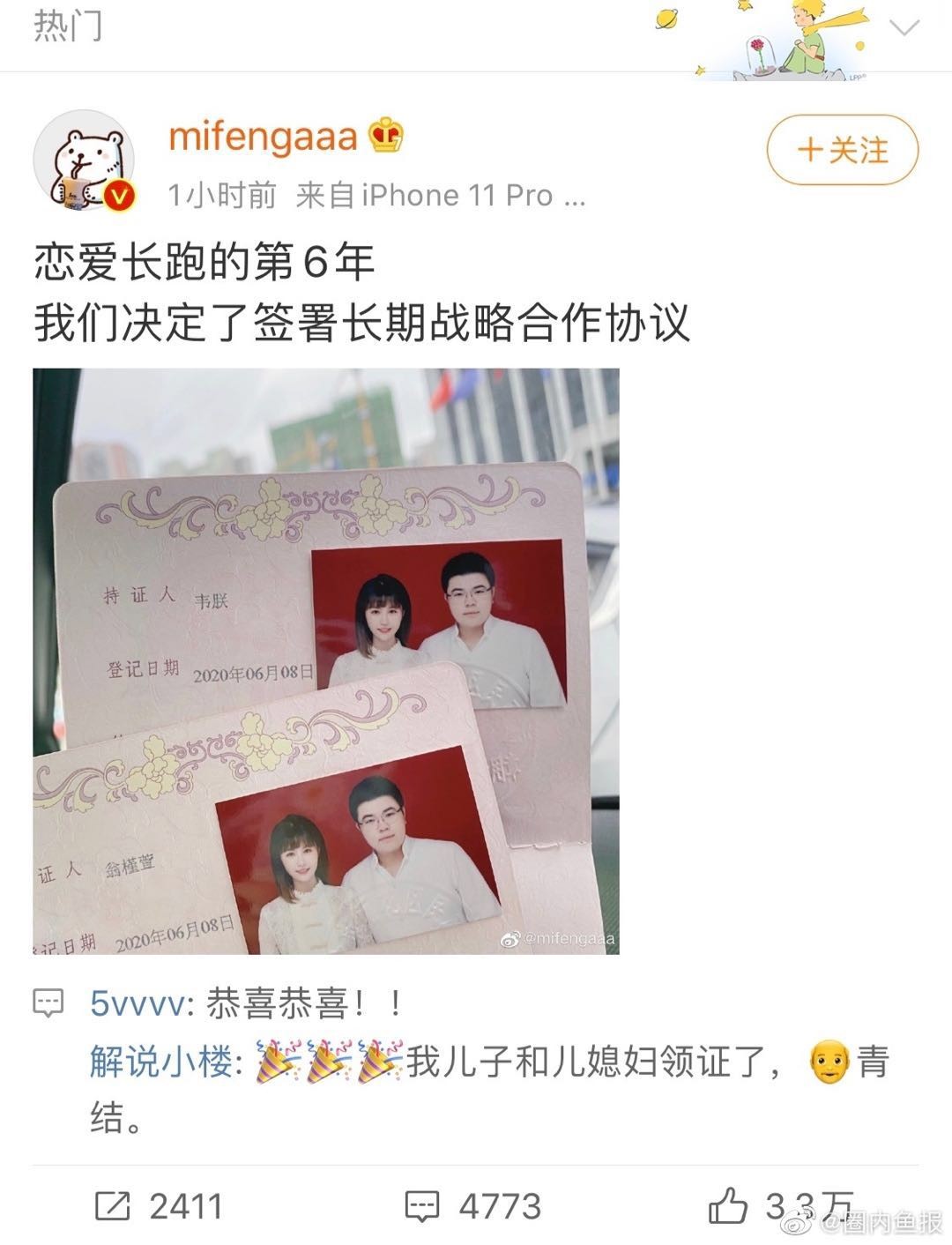Expand the dropdown chevron beside 热门
Screen dimensions: 952x1245
pyautogui.click(x=904, y=27)
